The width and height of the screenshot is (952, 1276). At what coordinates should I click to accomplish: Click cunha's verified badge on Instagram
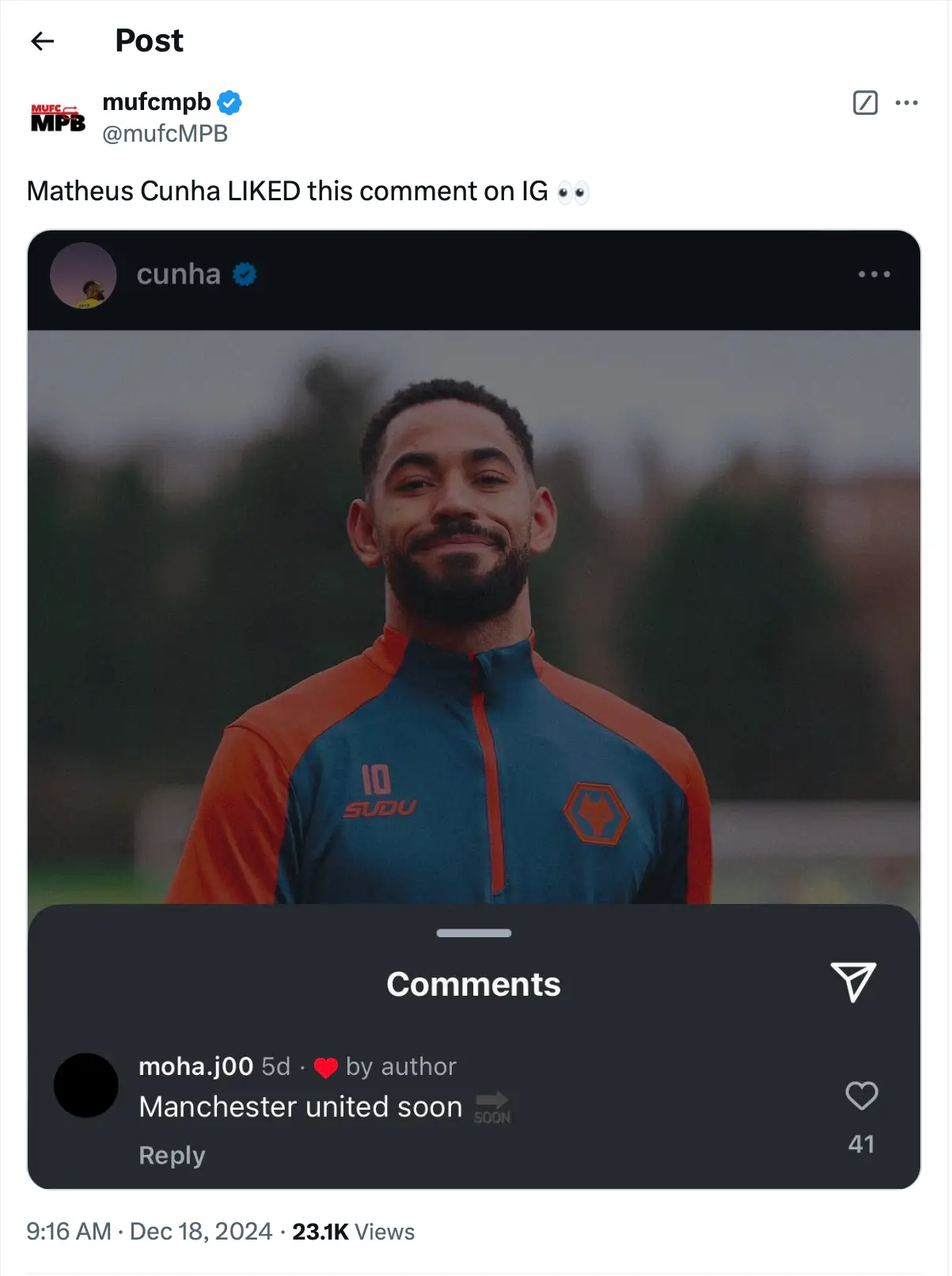pyautogui.click(x=245, y=272)
